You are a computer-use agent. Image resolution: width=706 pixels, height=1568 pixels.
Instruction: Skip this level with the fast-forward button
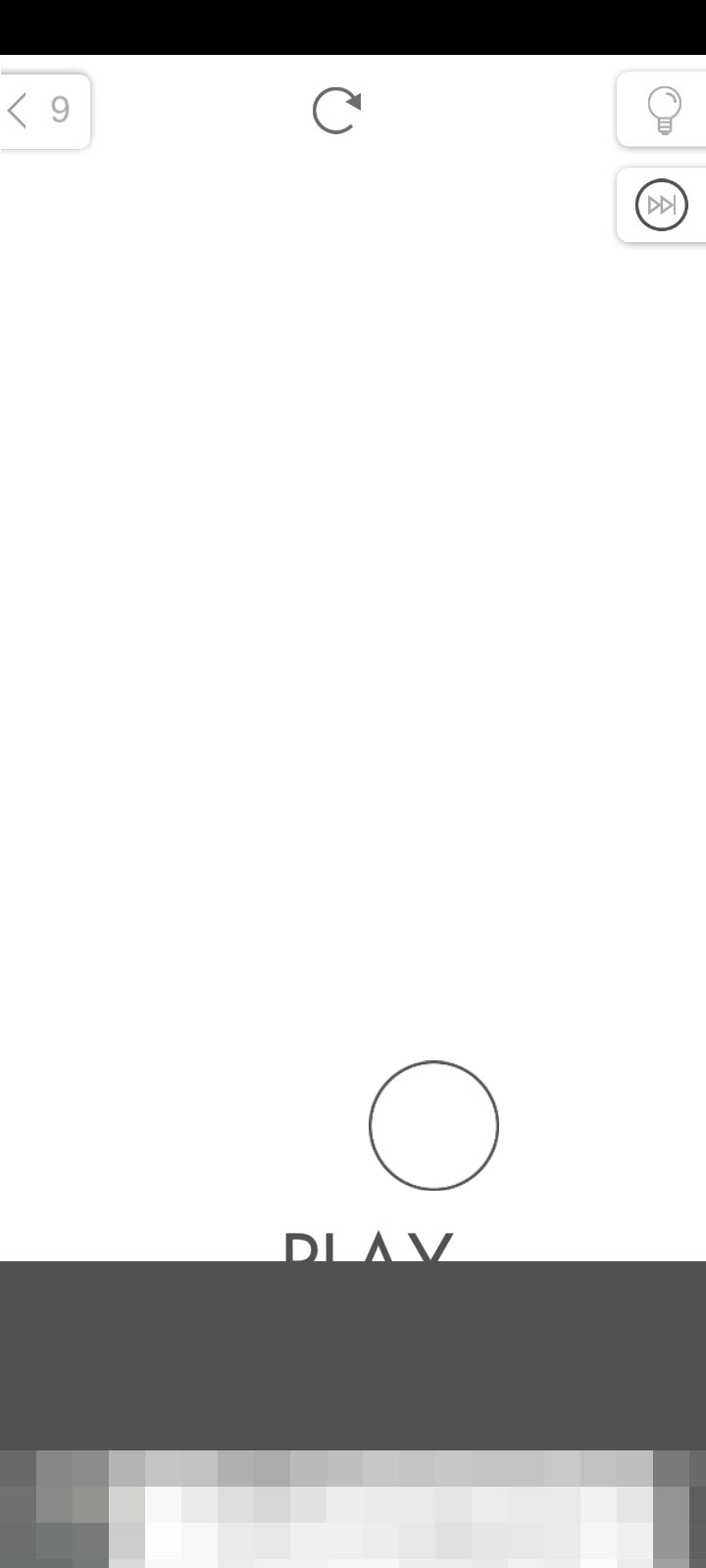click(662, 205)
